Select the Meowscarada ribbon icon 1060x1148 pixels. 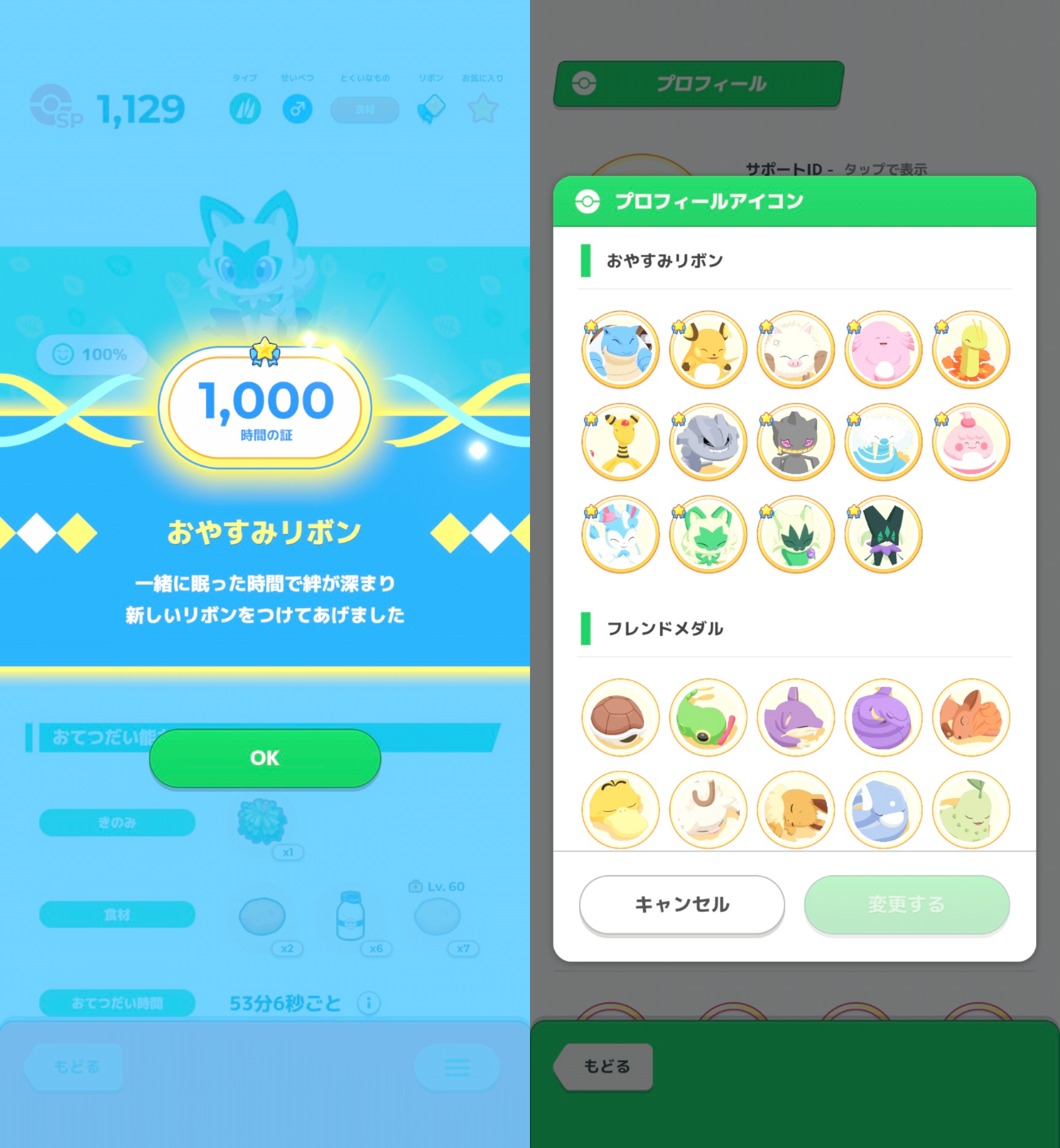[x=883, y=534]
